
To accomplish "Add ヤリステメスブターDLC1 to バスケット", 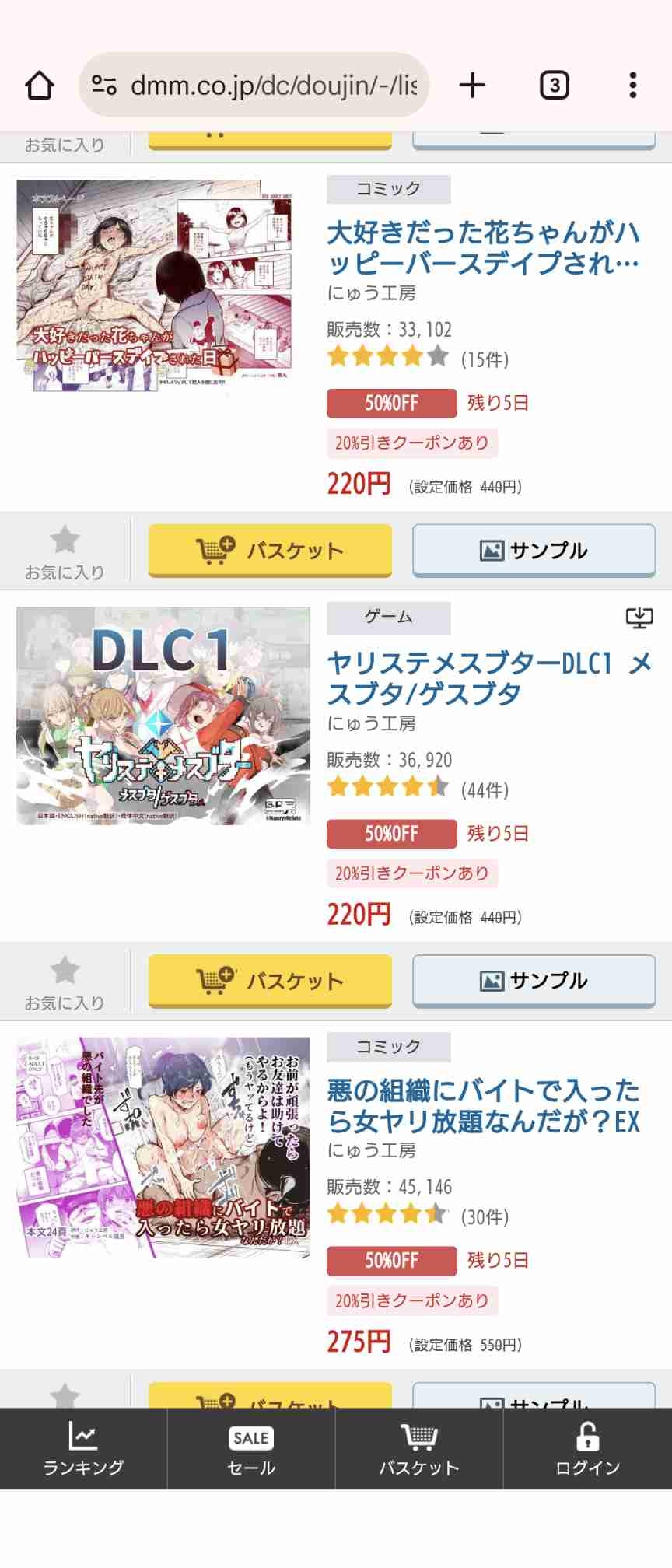I will [x=270, y=980].
